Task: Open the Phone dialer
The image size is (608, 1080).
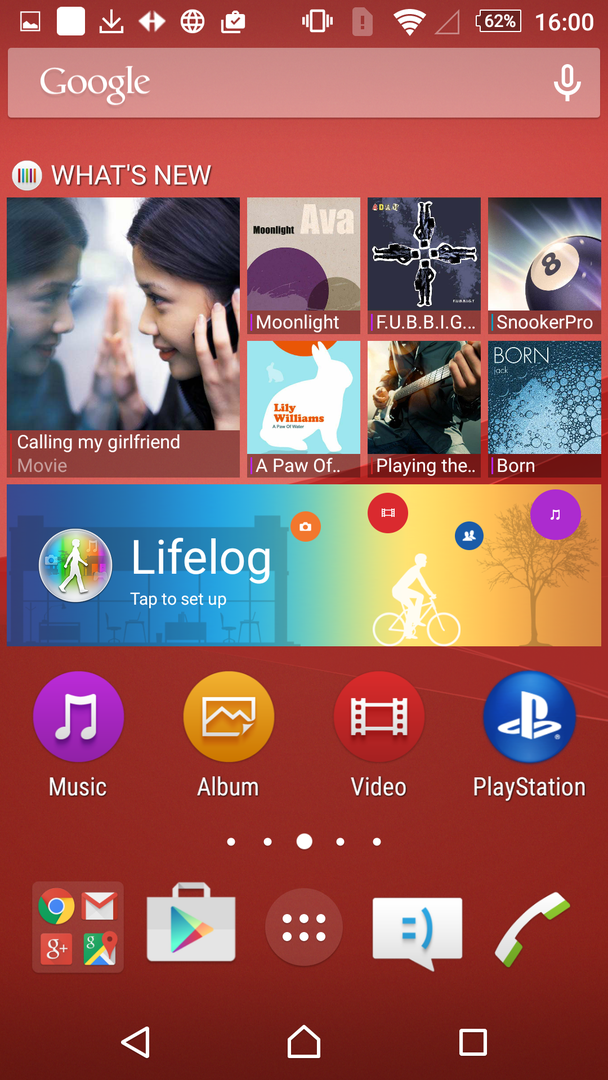Action: [x=531, y=928]
